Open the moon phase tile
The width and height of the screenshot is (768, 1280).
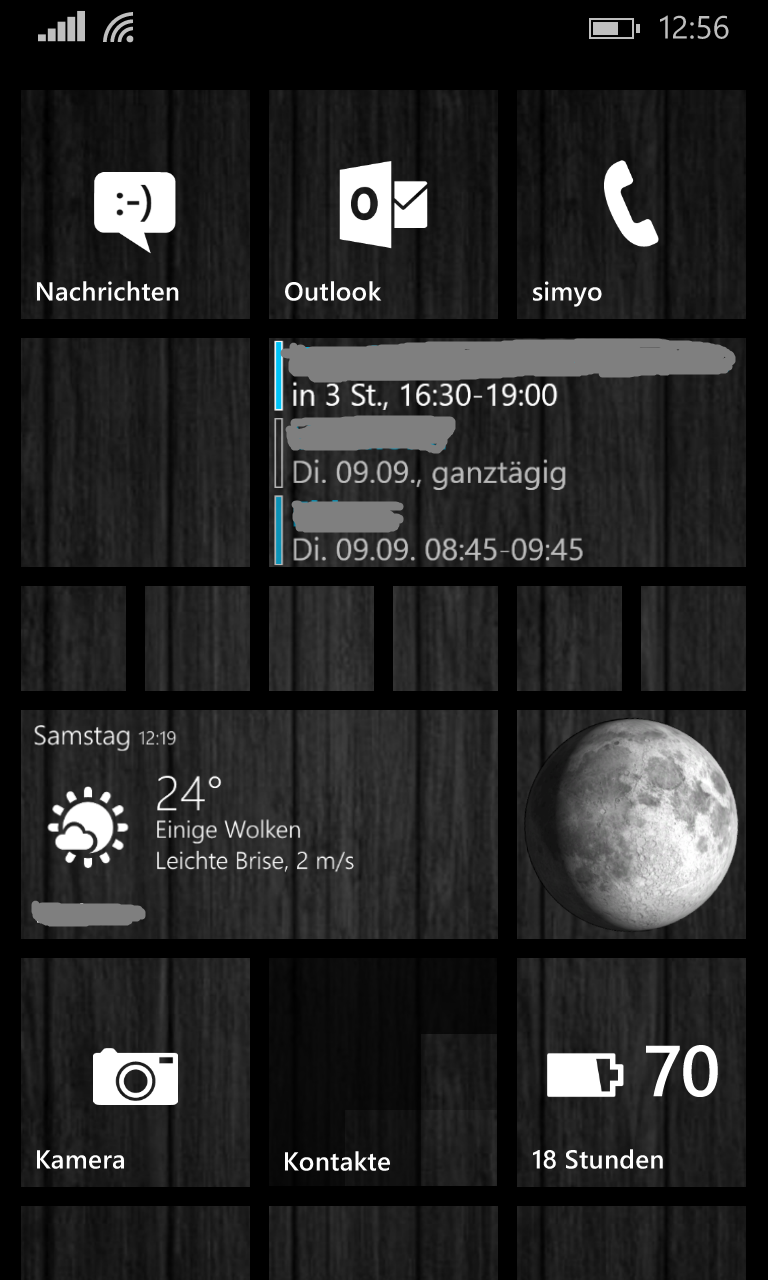(631, 824)
